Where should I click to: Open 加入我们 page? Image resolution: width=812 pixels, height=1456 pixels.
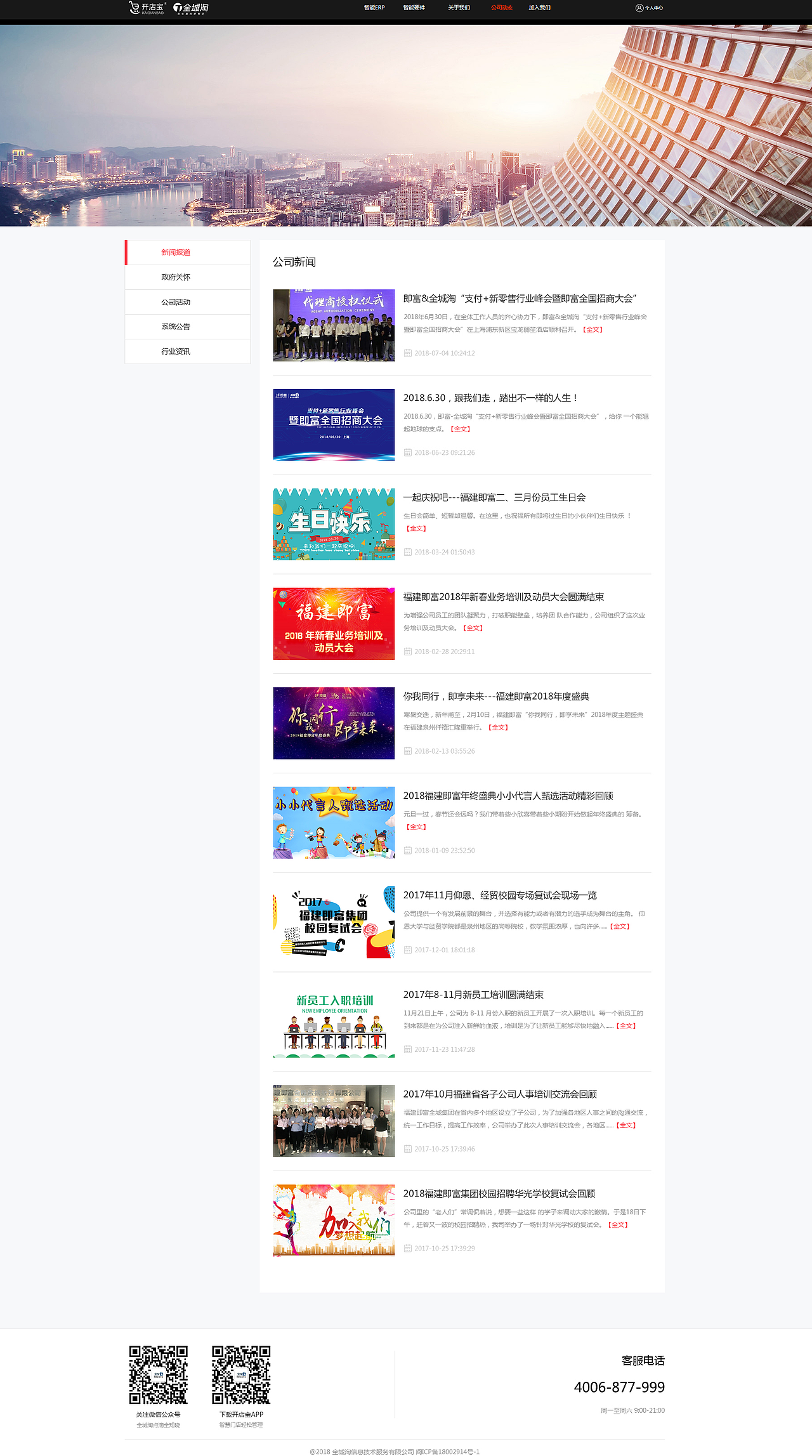coord(539,8)
